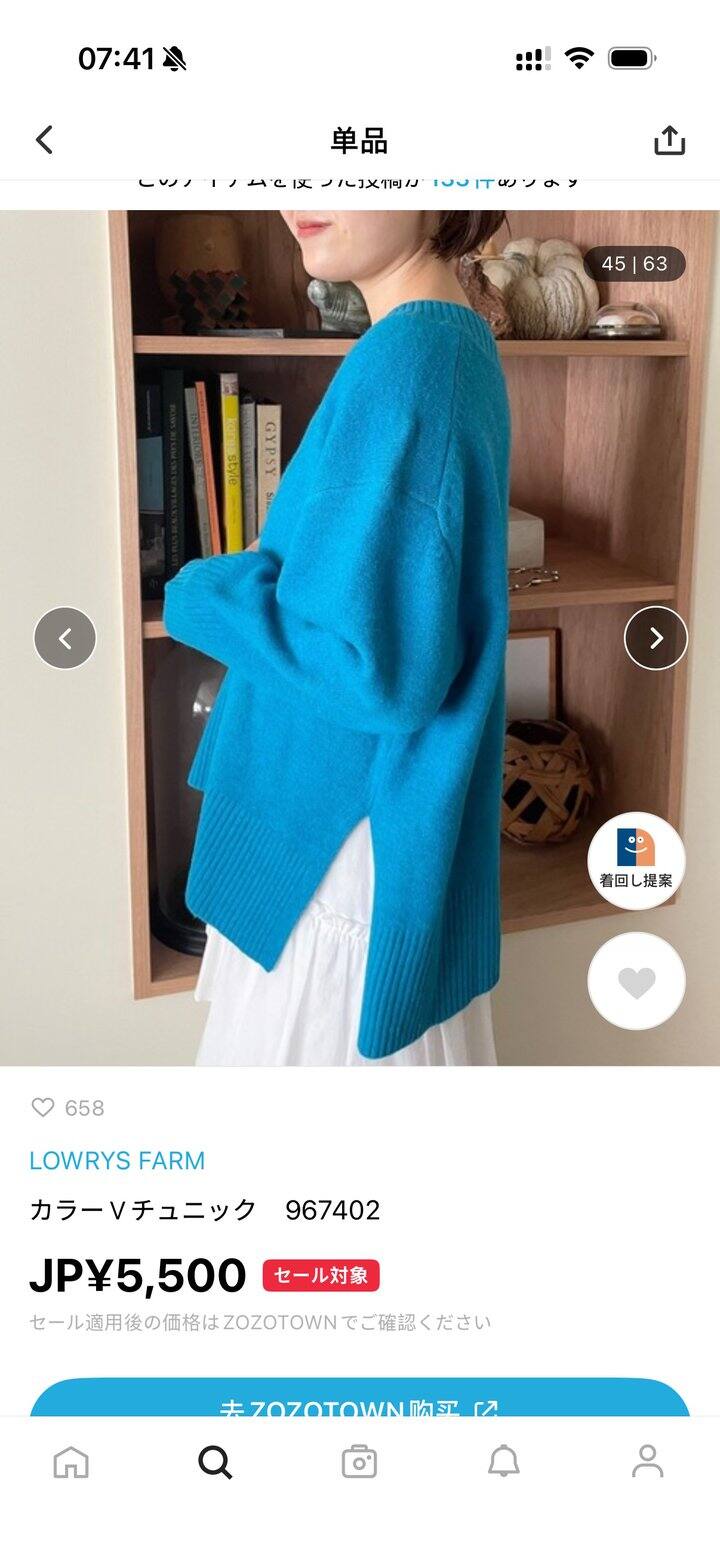The height and width of the screenshot is (1565, 720).
Task: Share this item
Action: tap(669, 140)
